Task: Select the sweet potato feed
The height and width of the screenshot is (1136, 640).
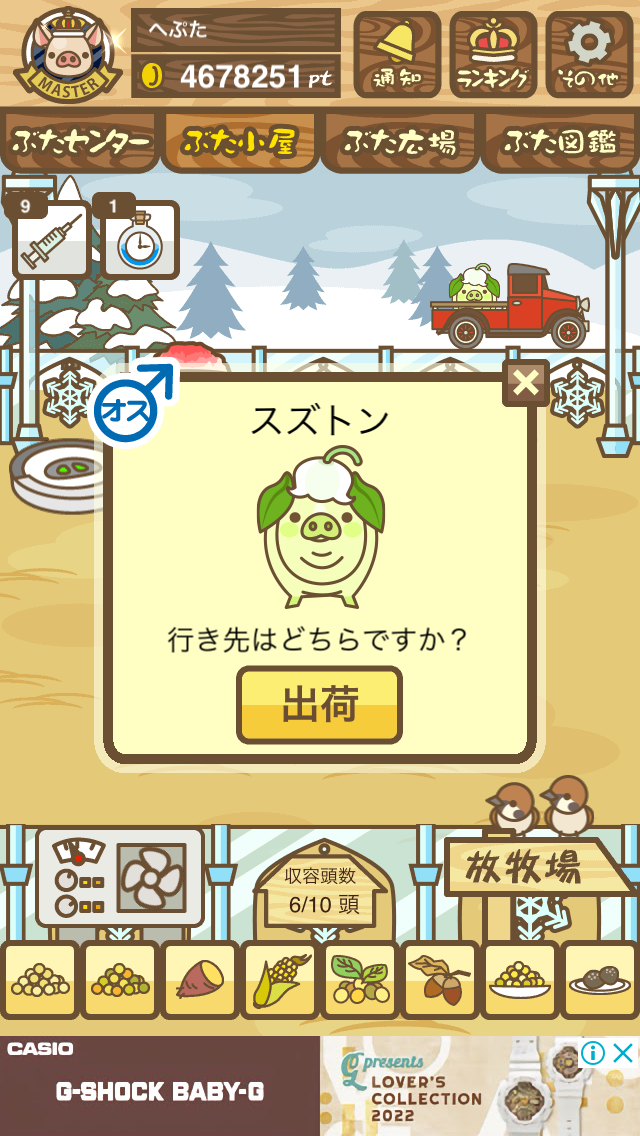Action: (200, 980)
